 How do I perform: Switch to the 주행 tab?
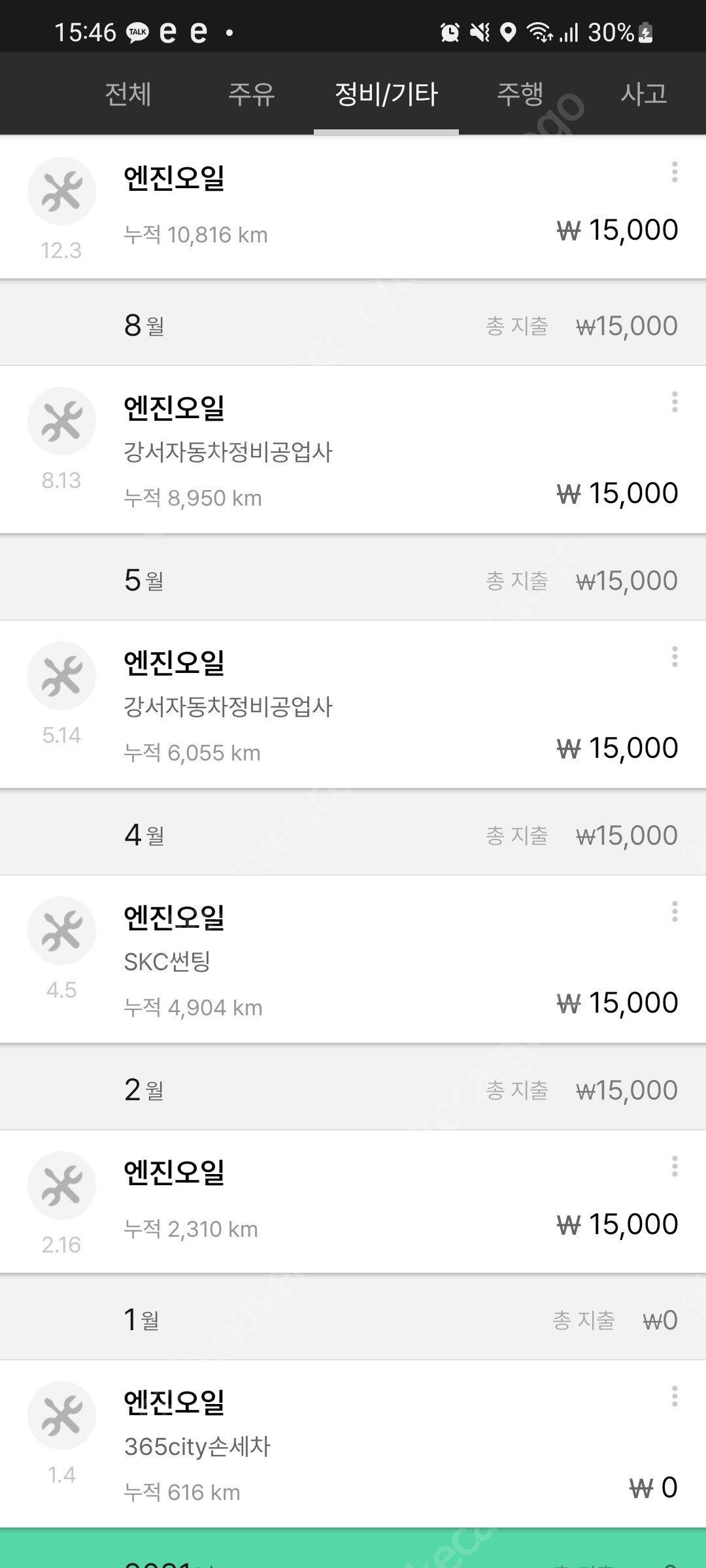click(520, 94)
